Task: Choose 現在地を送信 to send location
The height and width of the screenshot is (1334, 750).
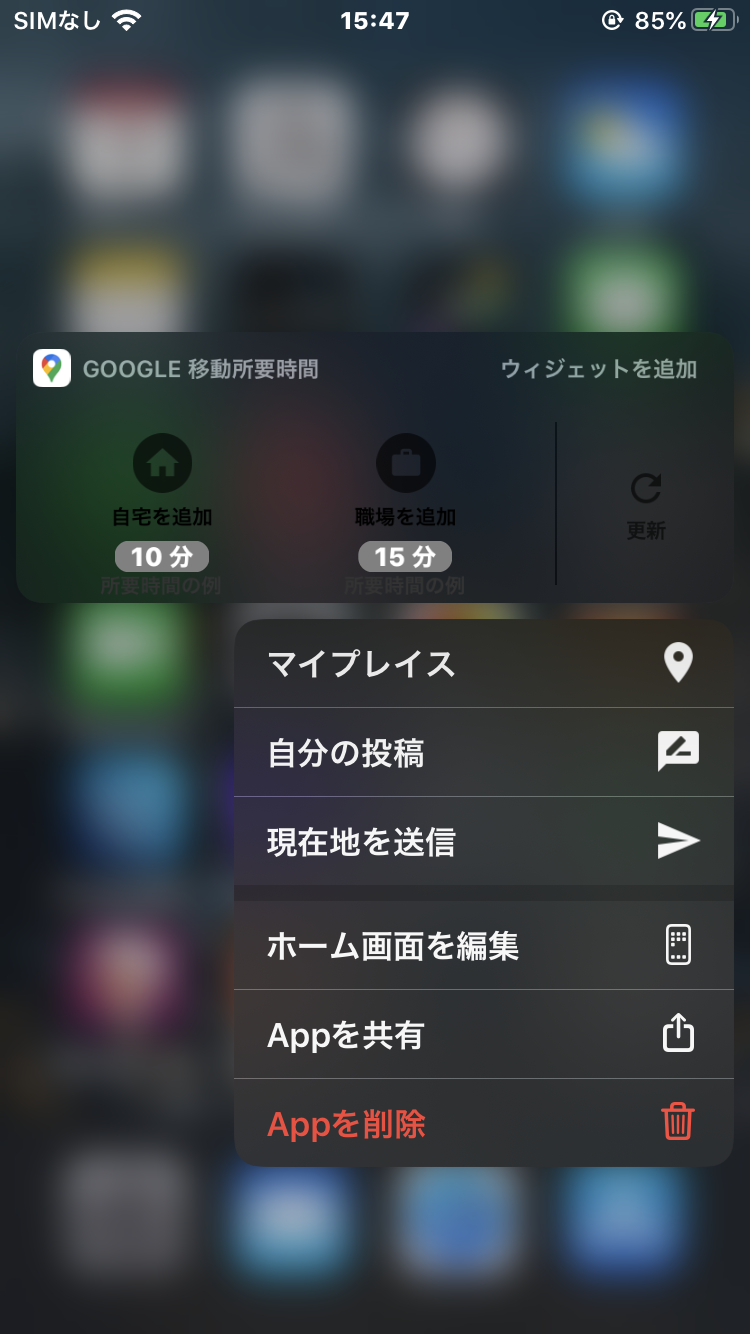Action: 484,841
